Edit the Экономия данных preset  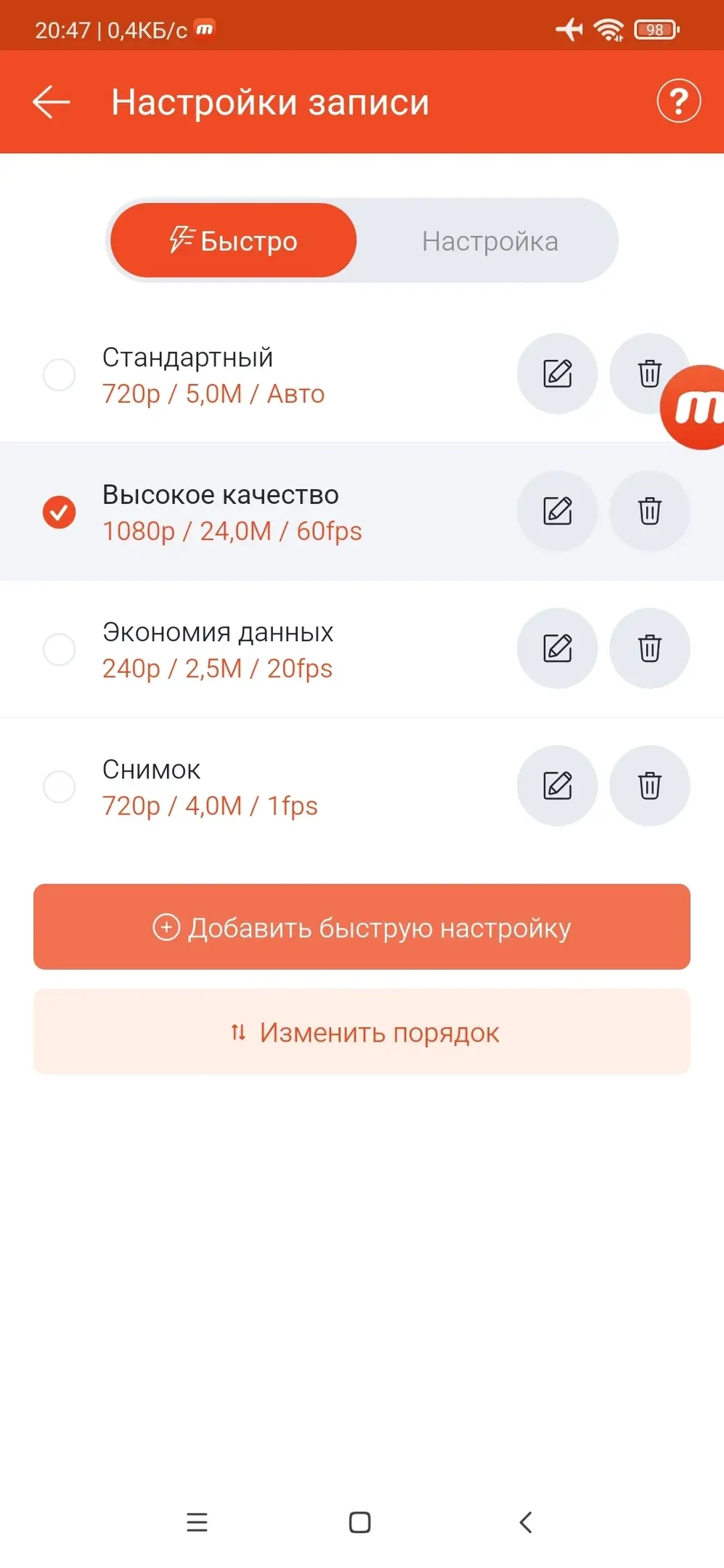tap(557, 648)
